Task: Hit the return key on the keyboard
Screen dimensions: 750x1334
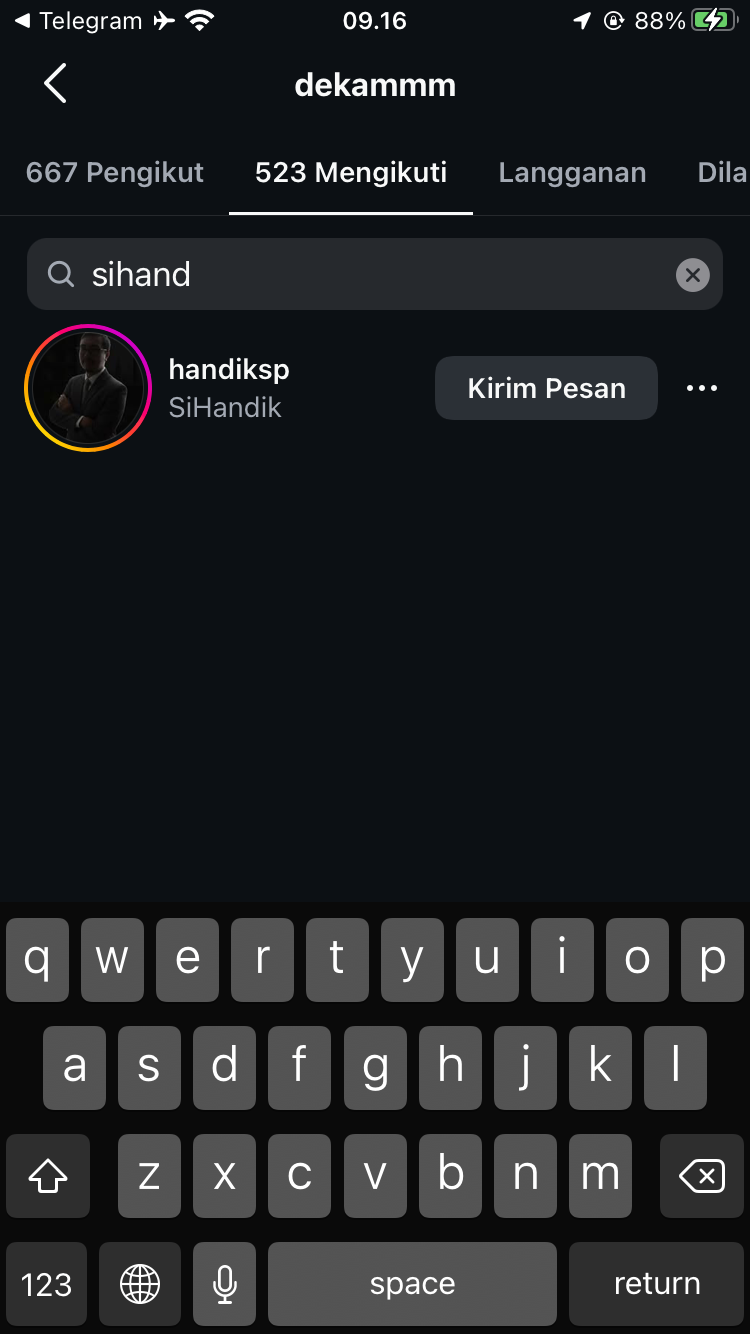Action: (x=656, y=1284)
